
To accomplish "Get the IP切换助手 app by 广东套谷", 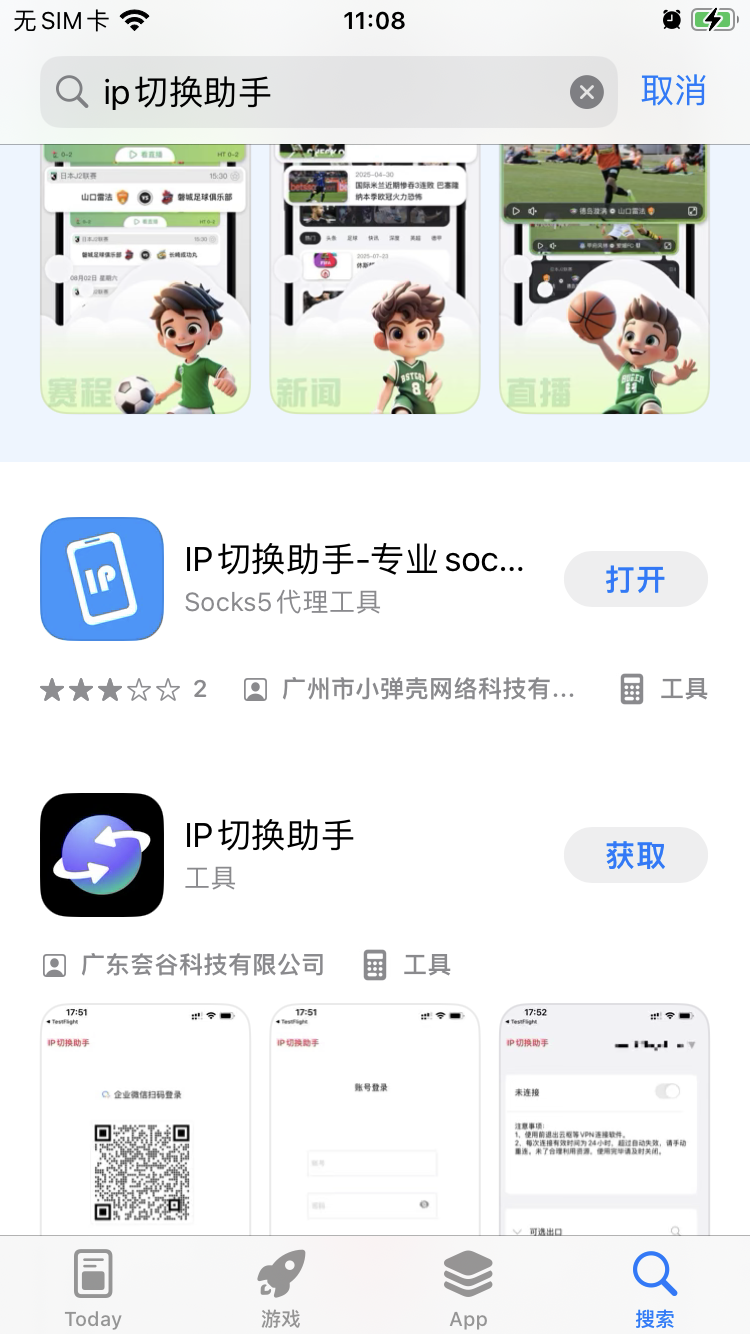I will [635, 855].
